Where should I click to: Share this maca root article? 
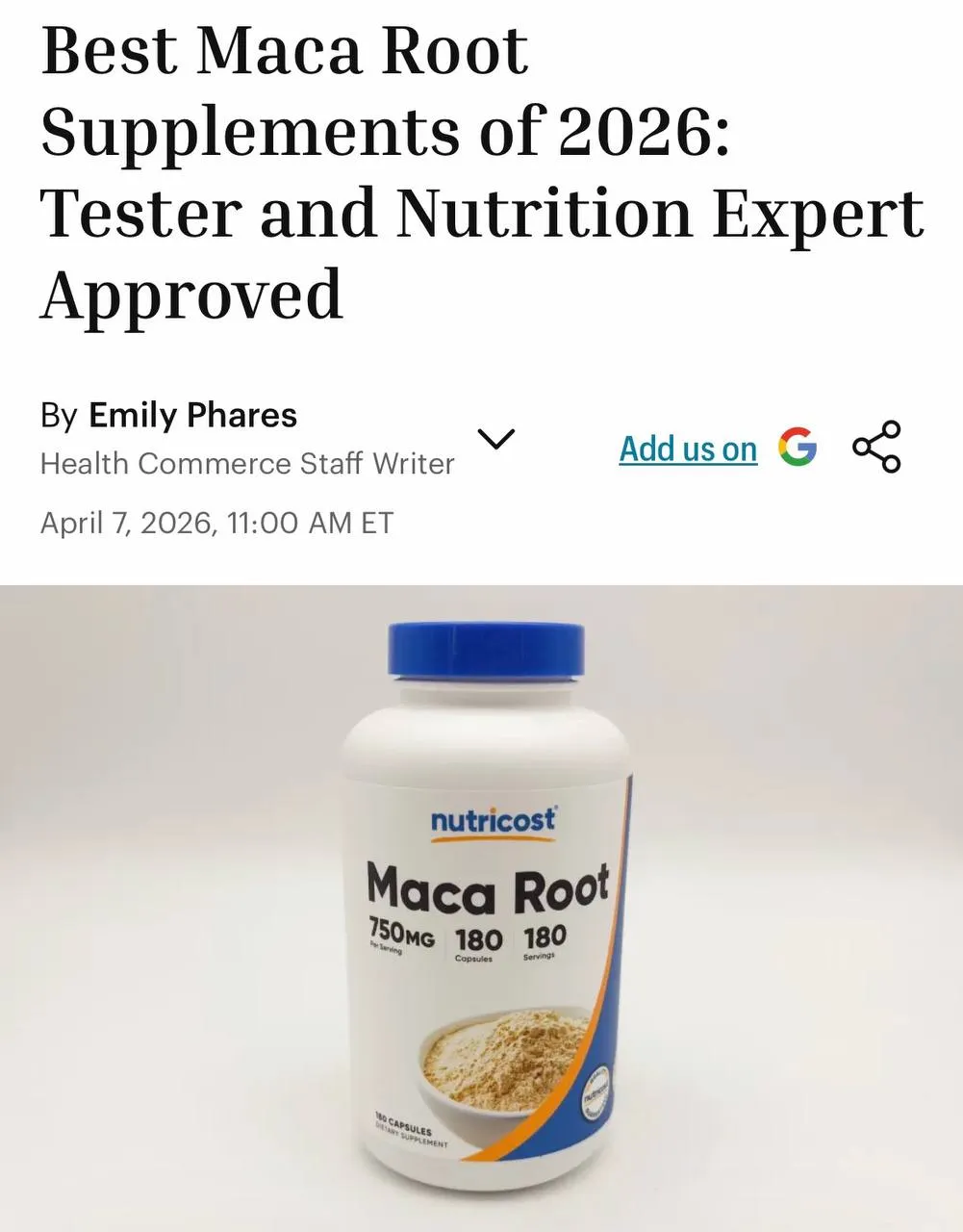click(876, 448)
